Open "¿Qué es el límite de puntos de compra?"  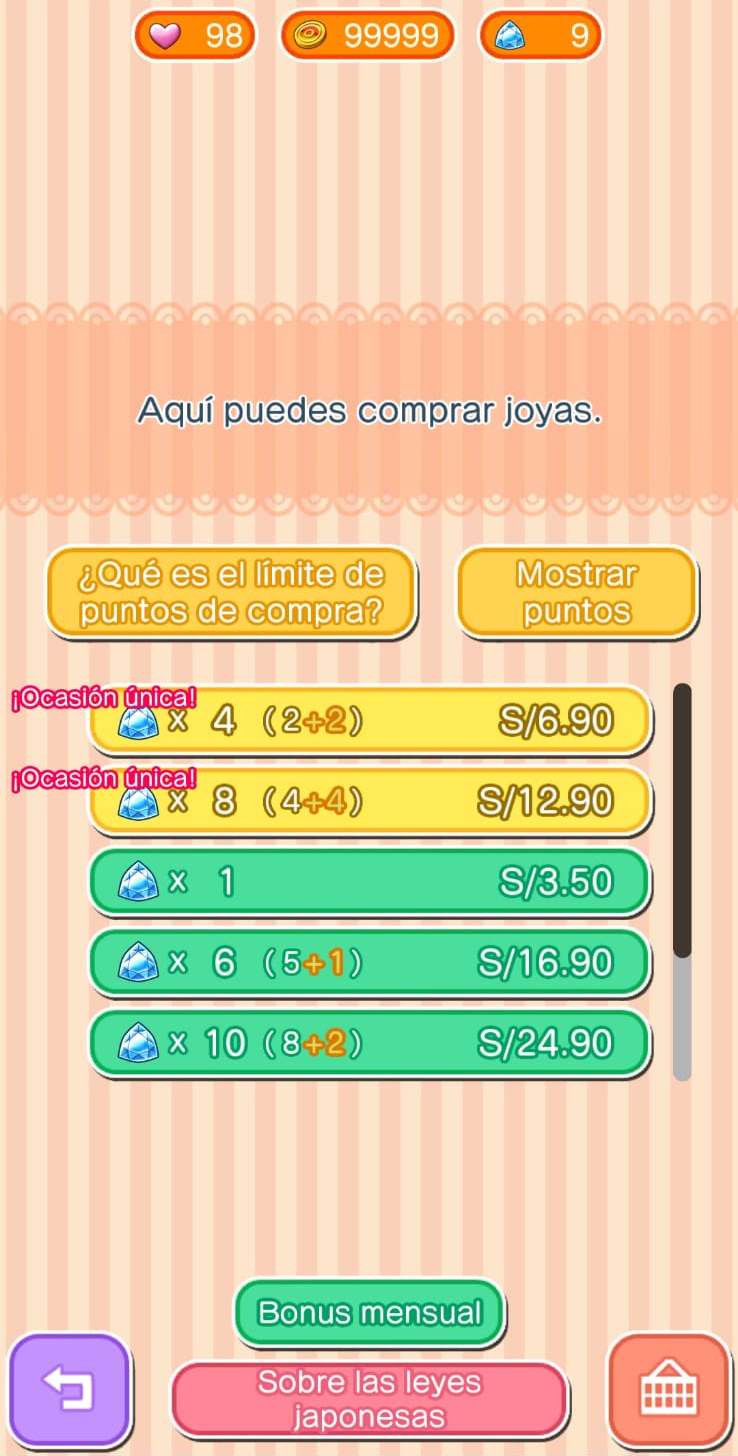click(231, 592)
